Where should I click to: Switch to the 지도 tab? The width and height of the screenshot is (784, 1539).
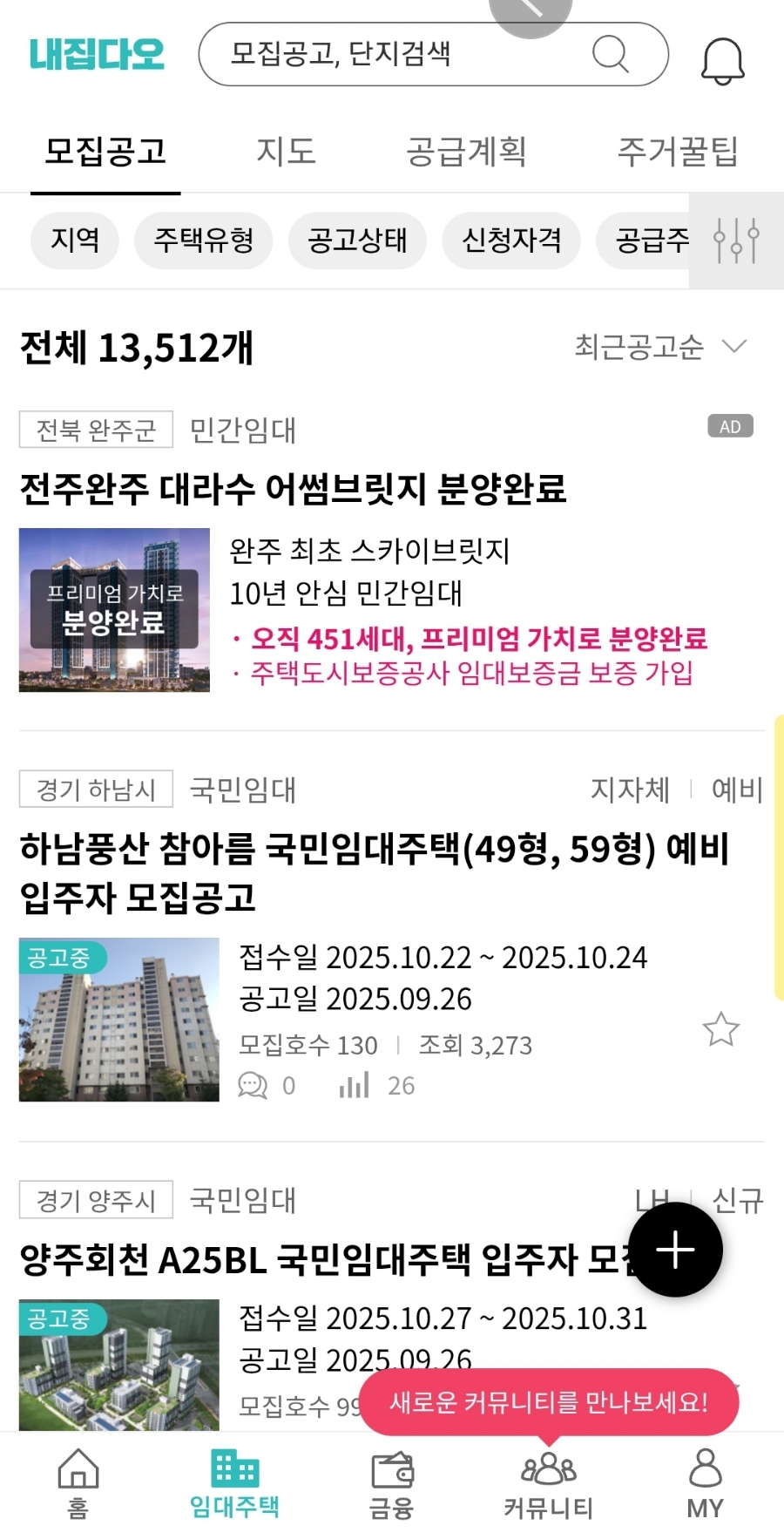tap(286, 152)
